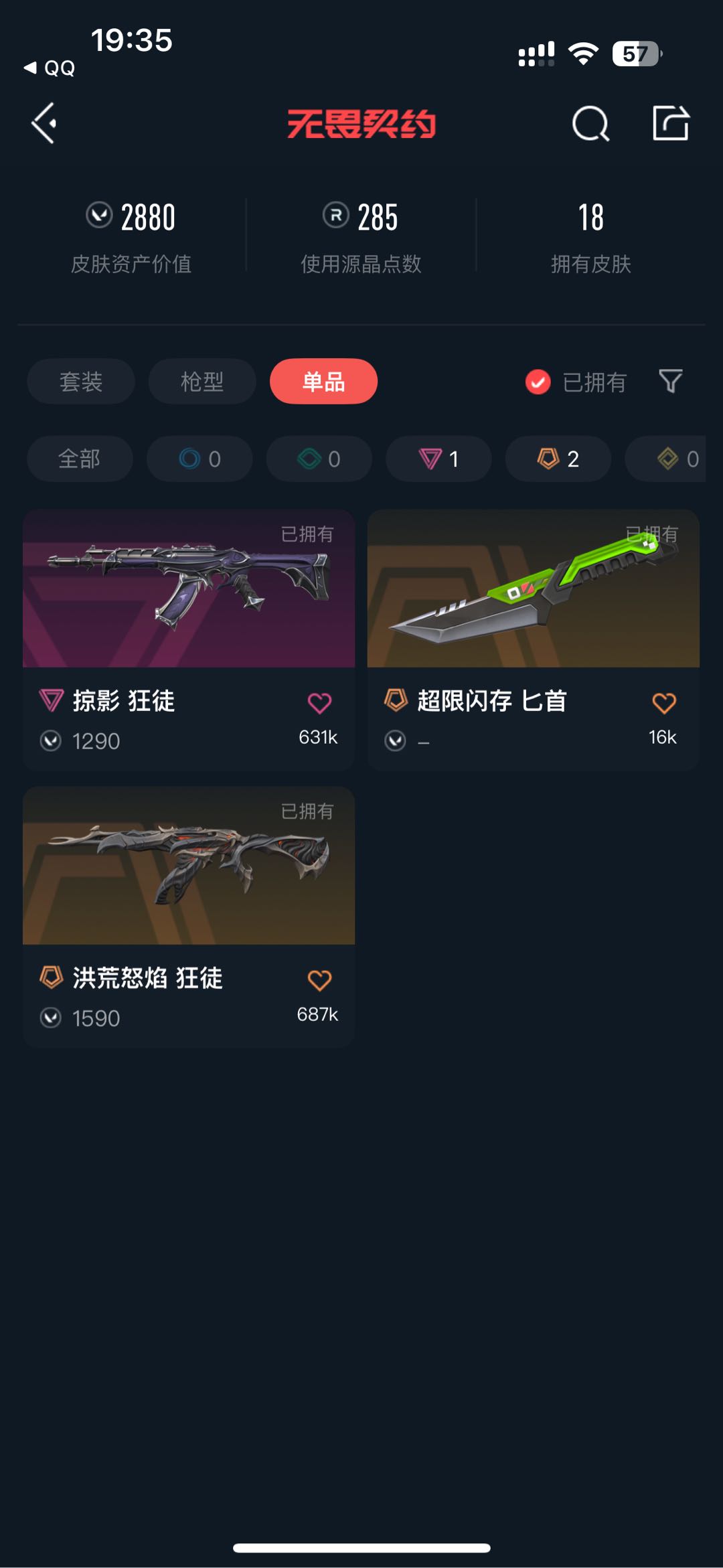The image size is (723, 1568).
Task: Open the search magnifier icon
Action: (x=590, y=124)
